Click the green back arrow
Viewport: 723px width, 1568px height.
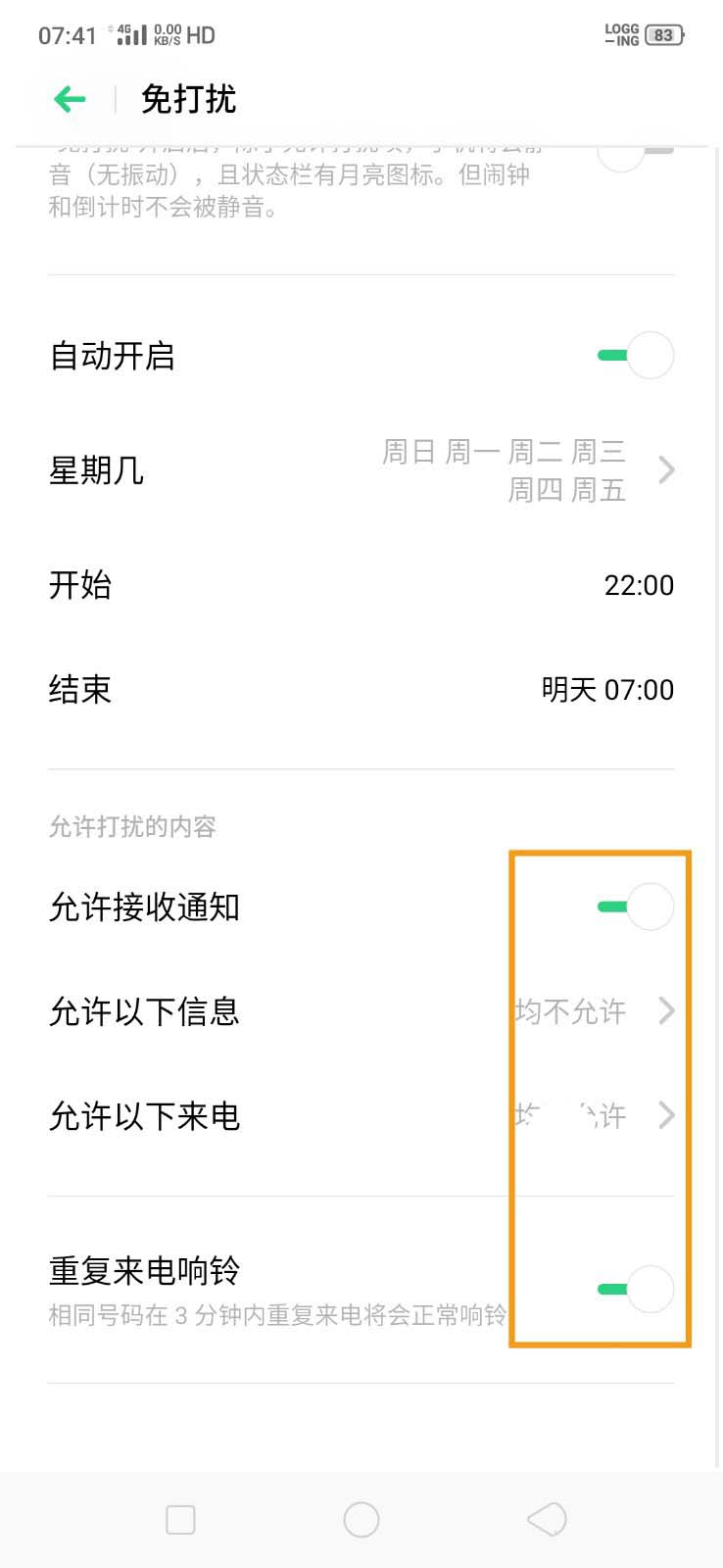(68, 99)
